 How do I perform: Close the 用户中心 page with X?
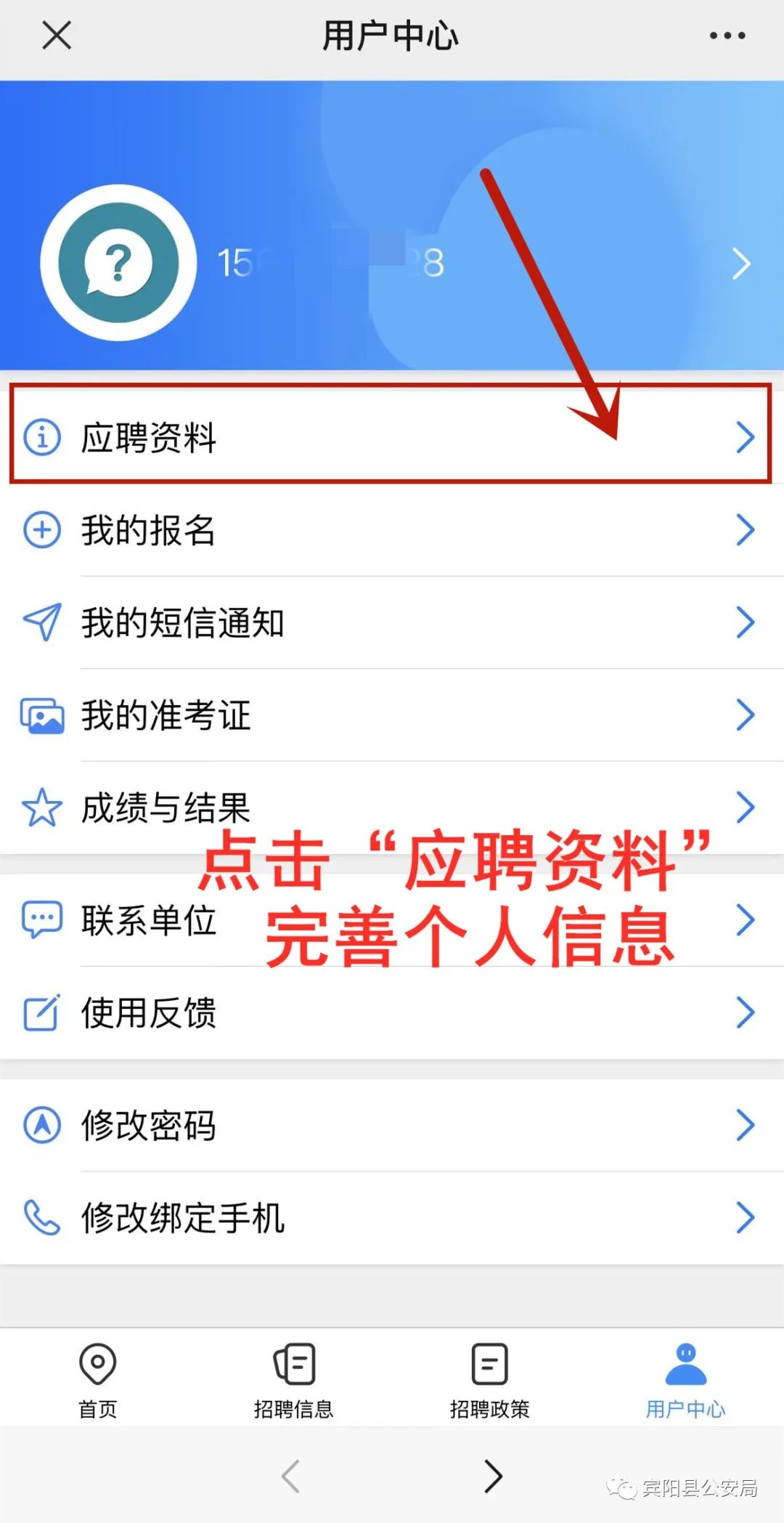[x=57, y=35]
